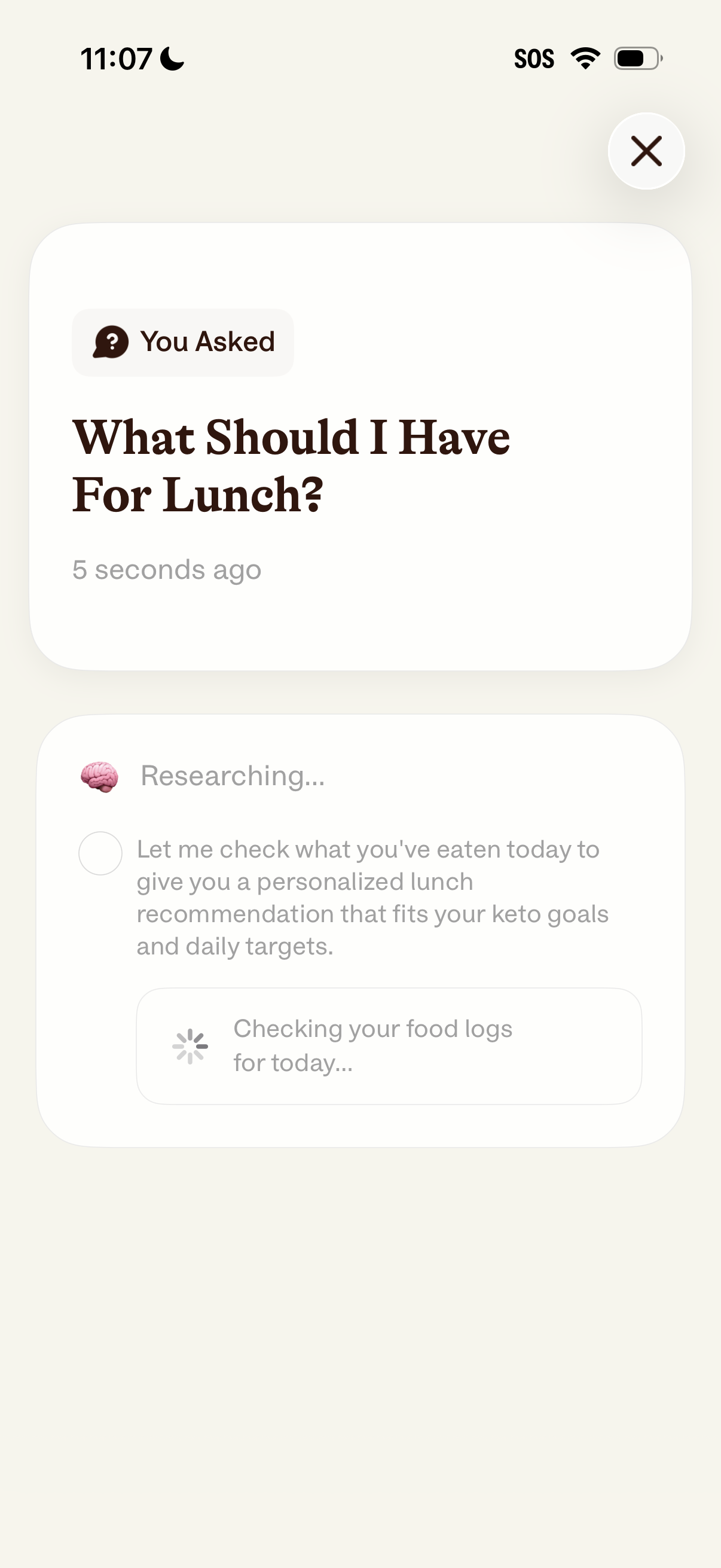The height and width of the screenshot is (1568, 721).
Task: Tap the brain emoji next to Researching
Action: (99, 775)
